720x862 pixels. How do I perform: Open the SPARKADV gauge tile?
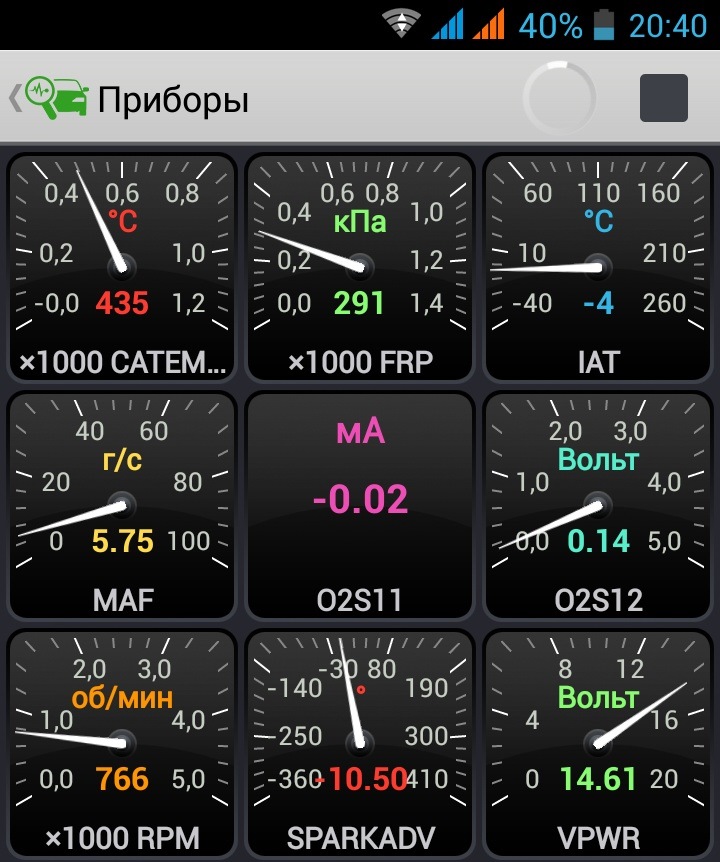359,741
